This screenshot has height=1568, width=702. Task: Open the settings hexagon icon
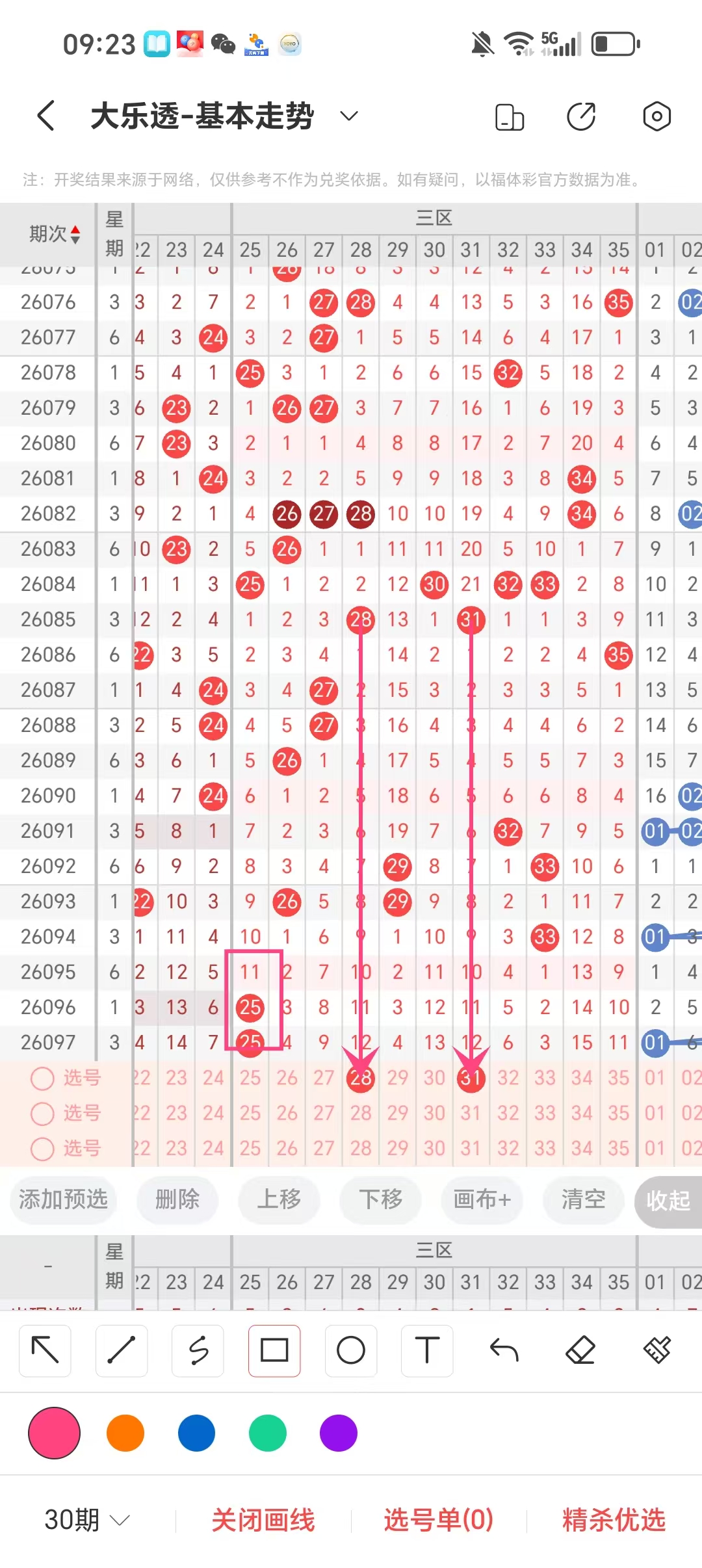pyautogui.click(x=656, y=117)
